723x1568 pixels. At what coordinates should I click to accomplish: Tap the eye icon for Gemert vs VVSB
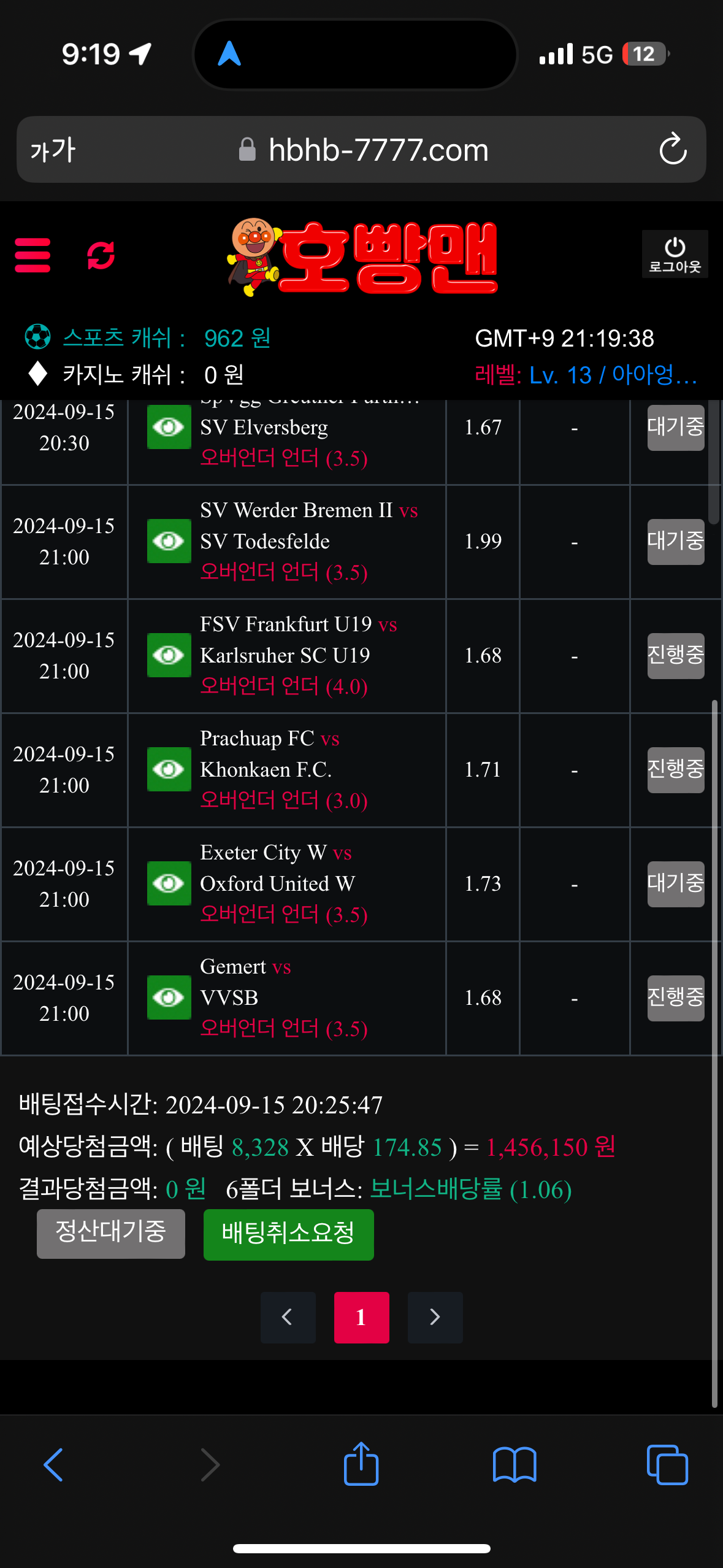169,997
